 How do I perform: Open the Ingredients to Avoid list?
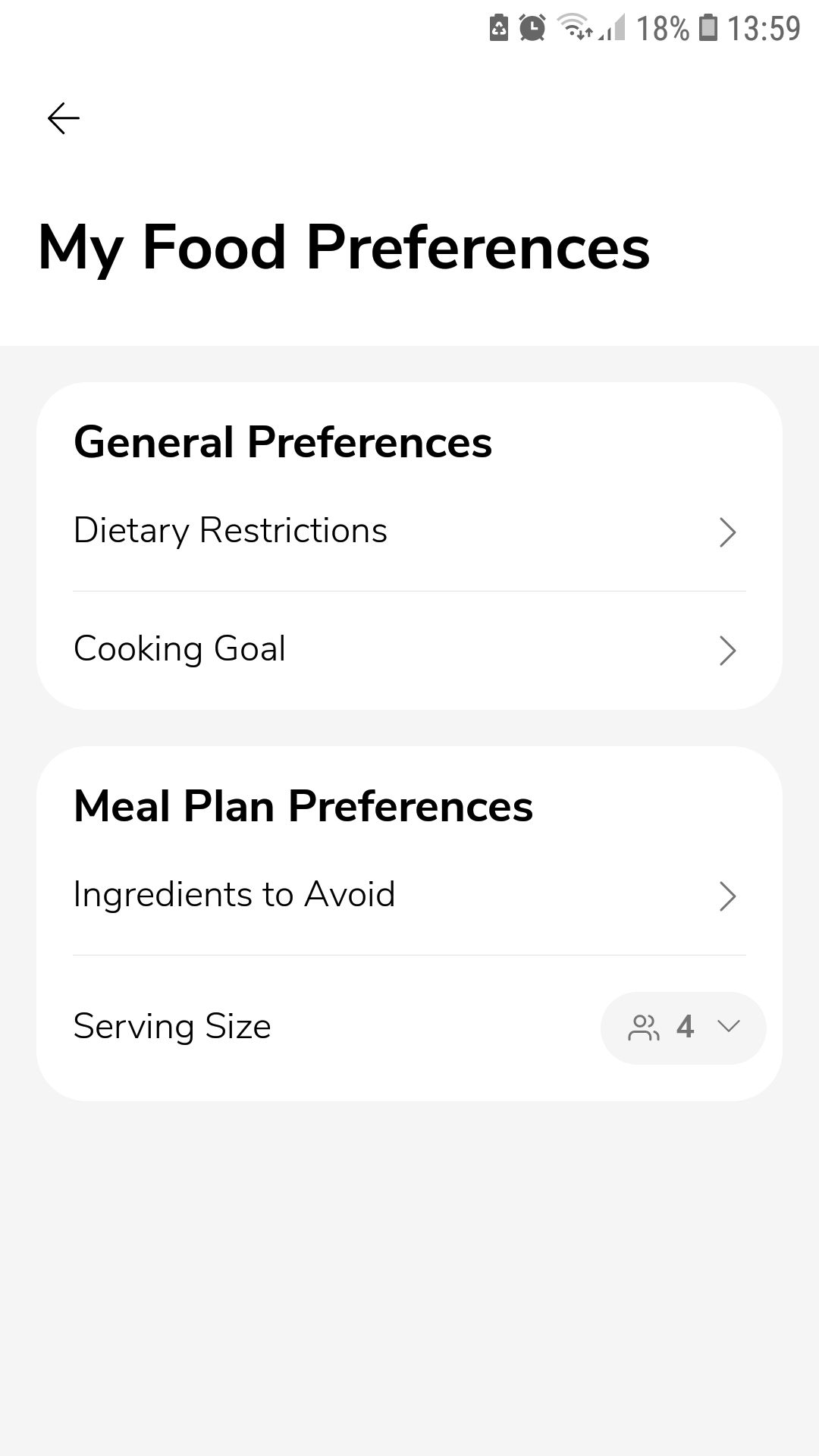pyautogui.click(x=234, y=895)
